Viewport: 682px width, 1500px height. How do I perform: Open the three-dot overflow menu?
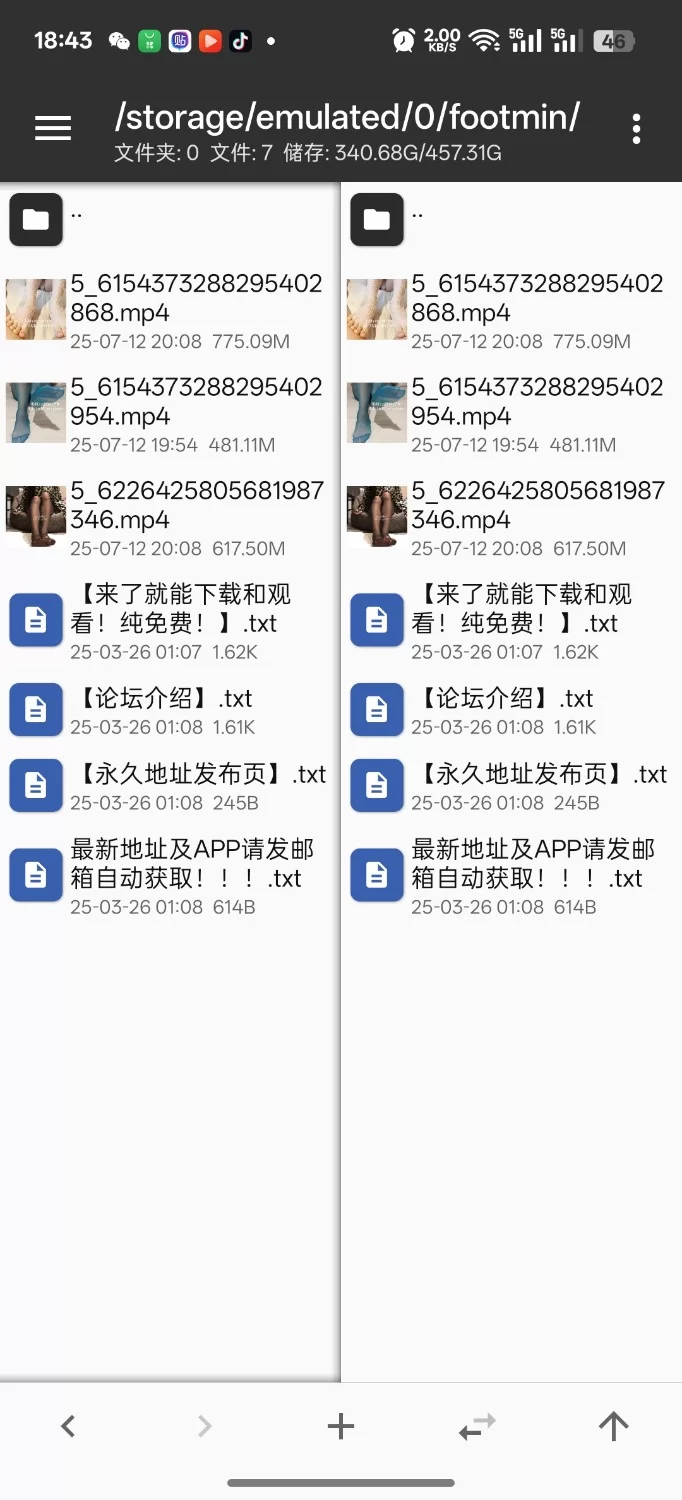(636, 128)
